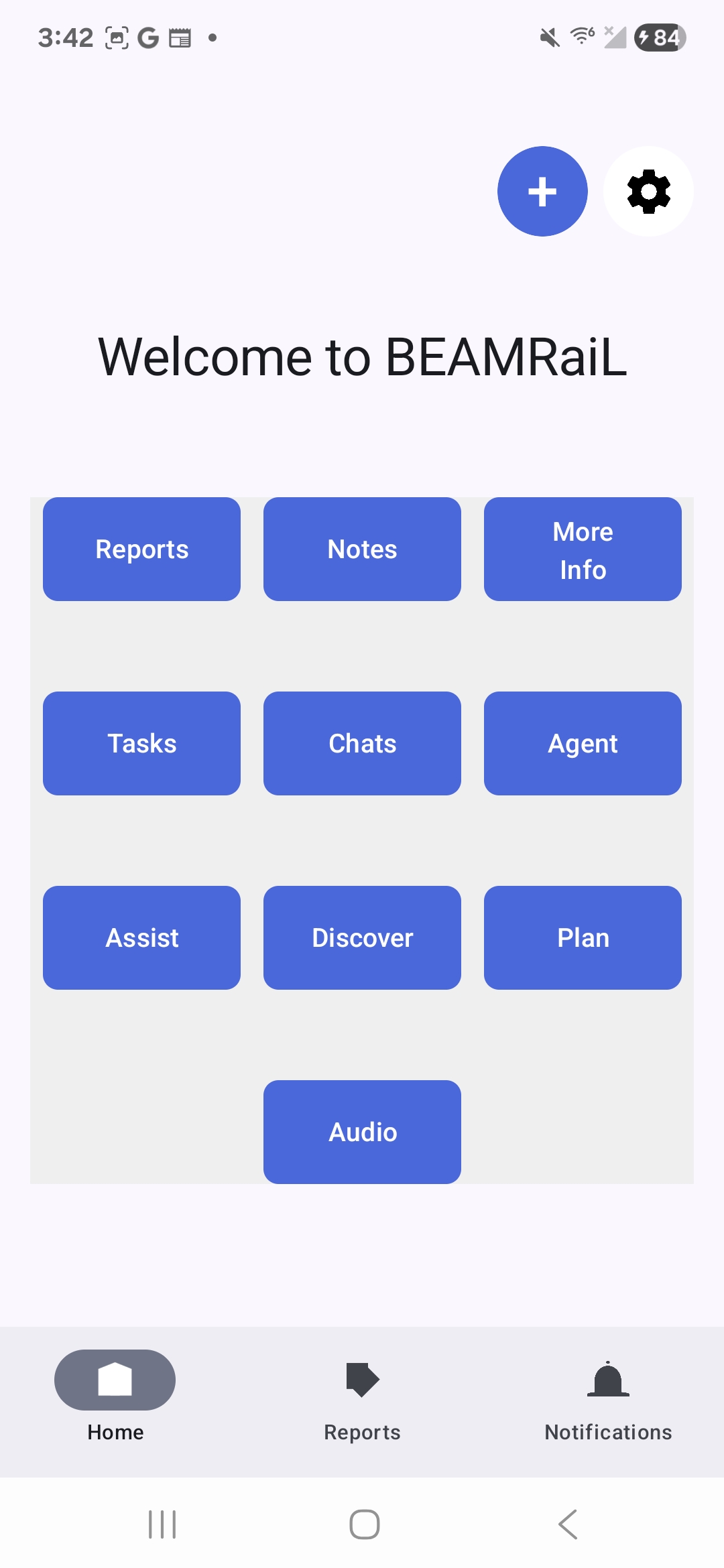This screenshot has width=724, height=1568.
Task: Select the Plan button
Action: click(583, 938)
